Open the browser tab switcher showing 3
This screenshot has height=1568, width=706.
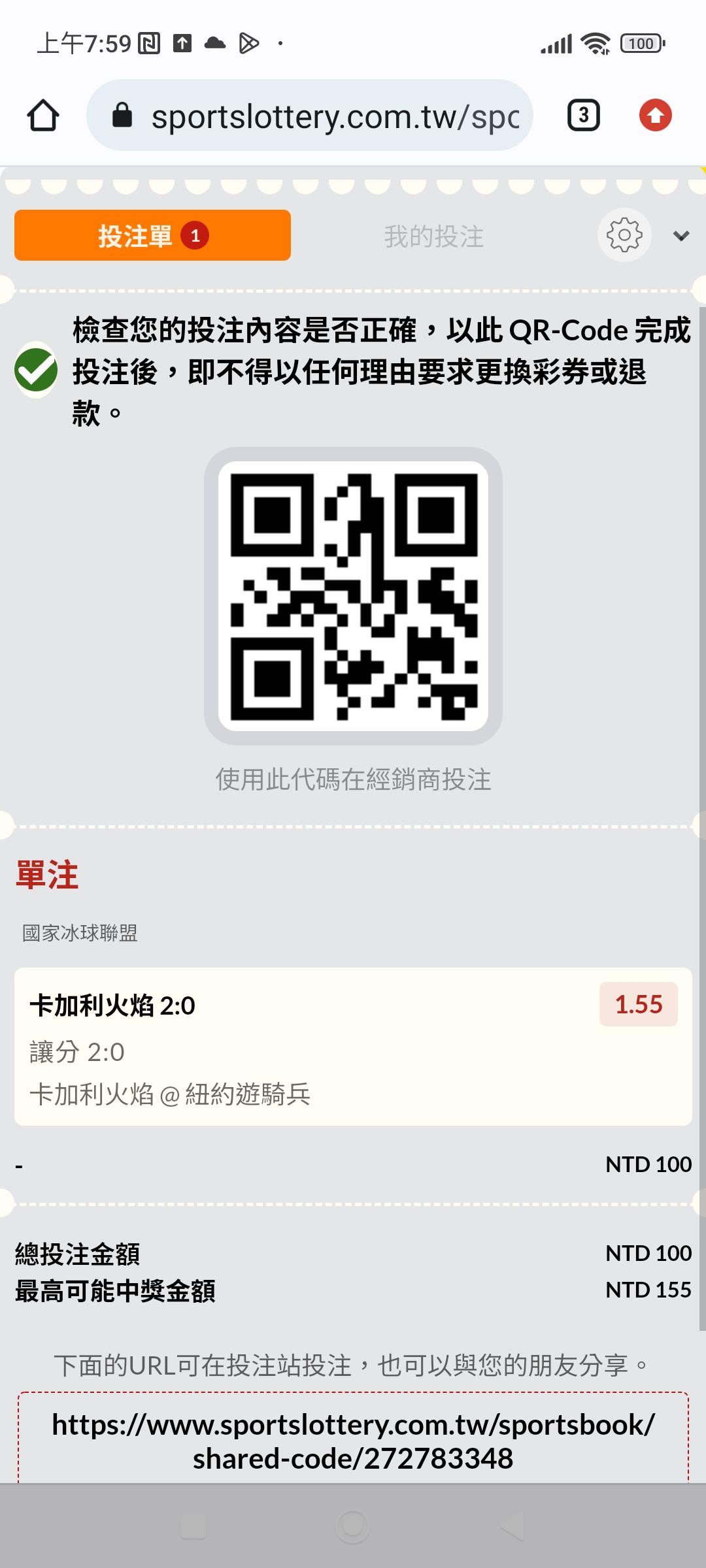tap(583, 116)
